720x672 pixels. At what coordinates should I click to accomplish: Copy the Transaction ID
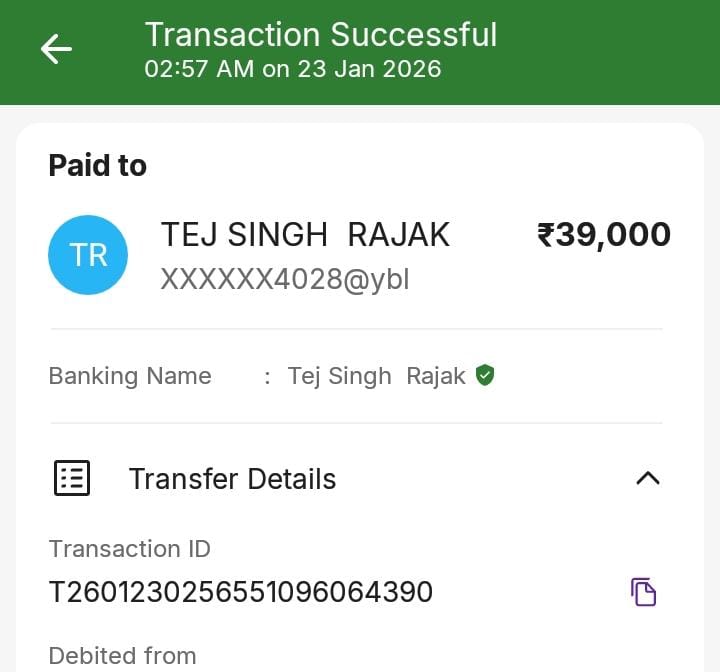[643, 592]
